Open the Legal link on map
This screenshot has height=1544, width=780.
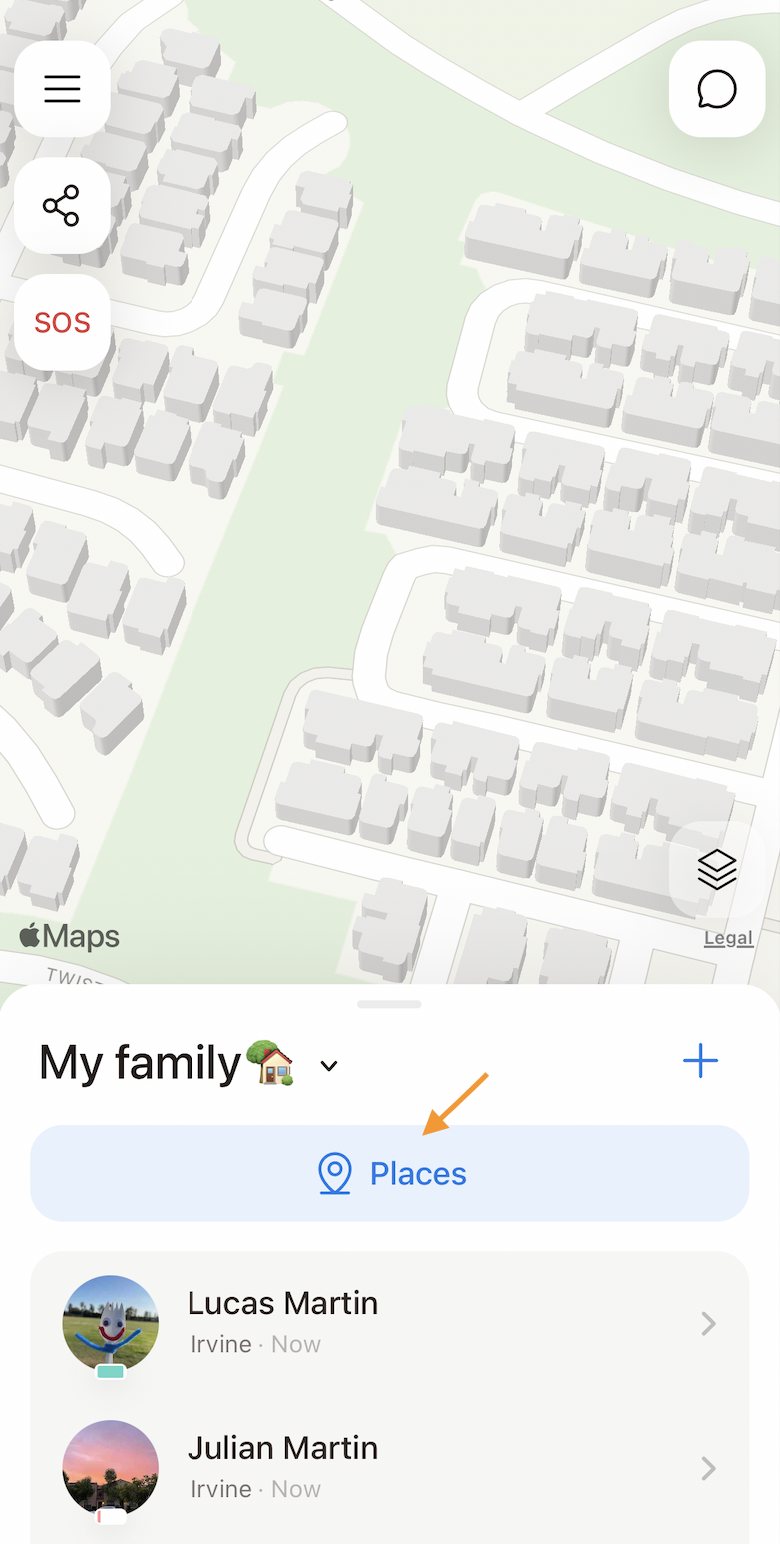pos(728,938)
